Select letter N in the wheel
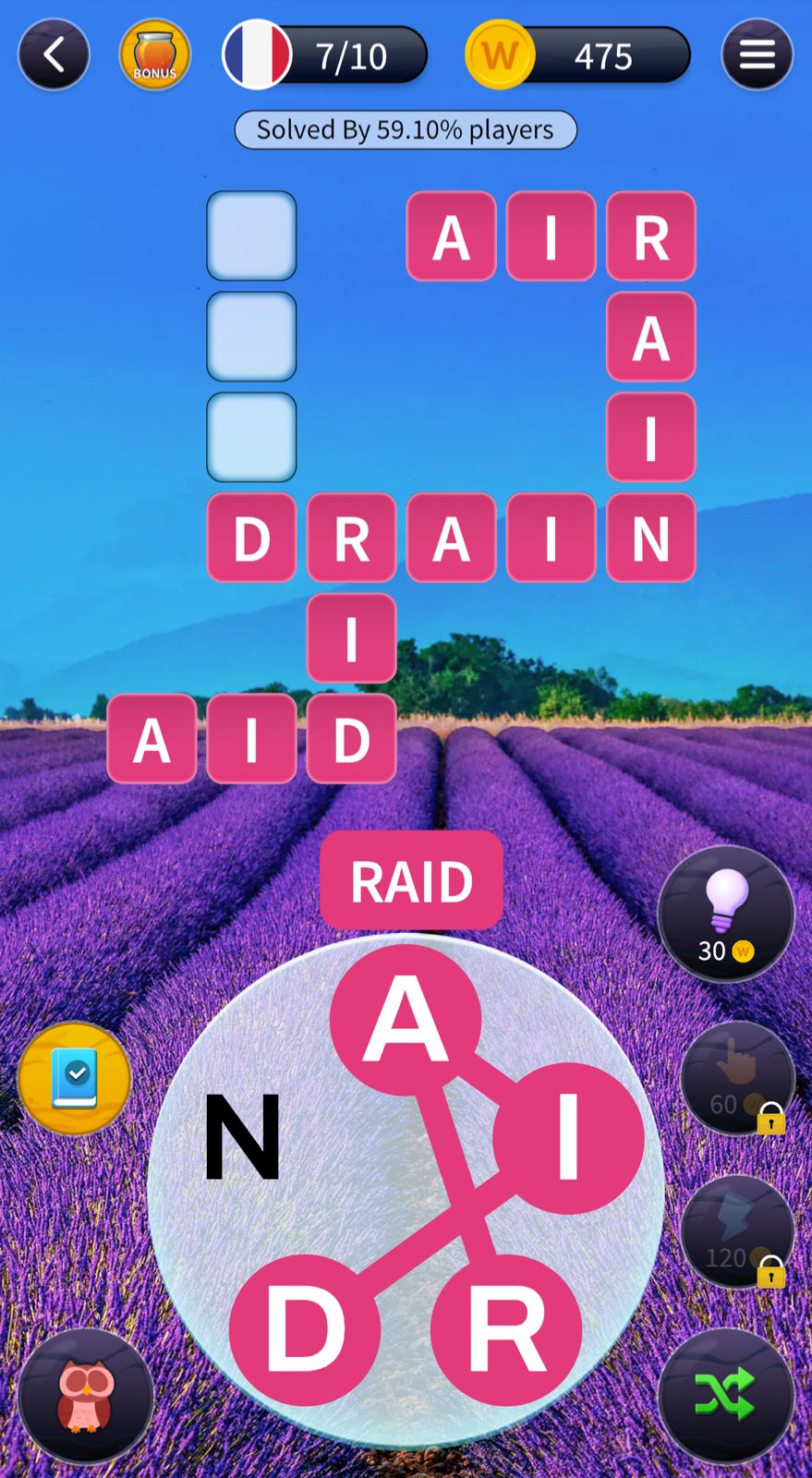The height and width of the screenshot is (1478, 812). pos(242,1137)
